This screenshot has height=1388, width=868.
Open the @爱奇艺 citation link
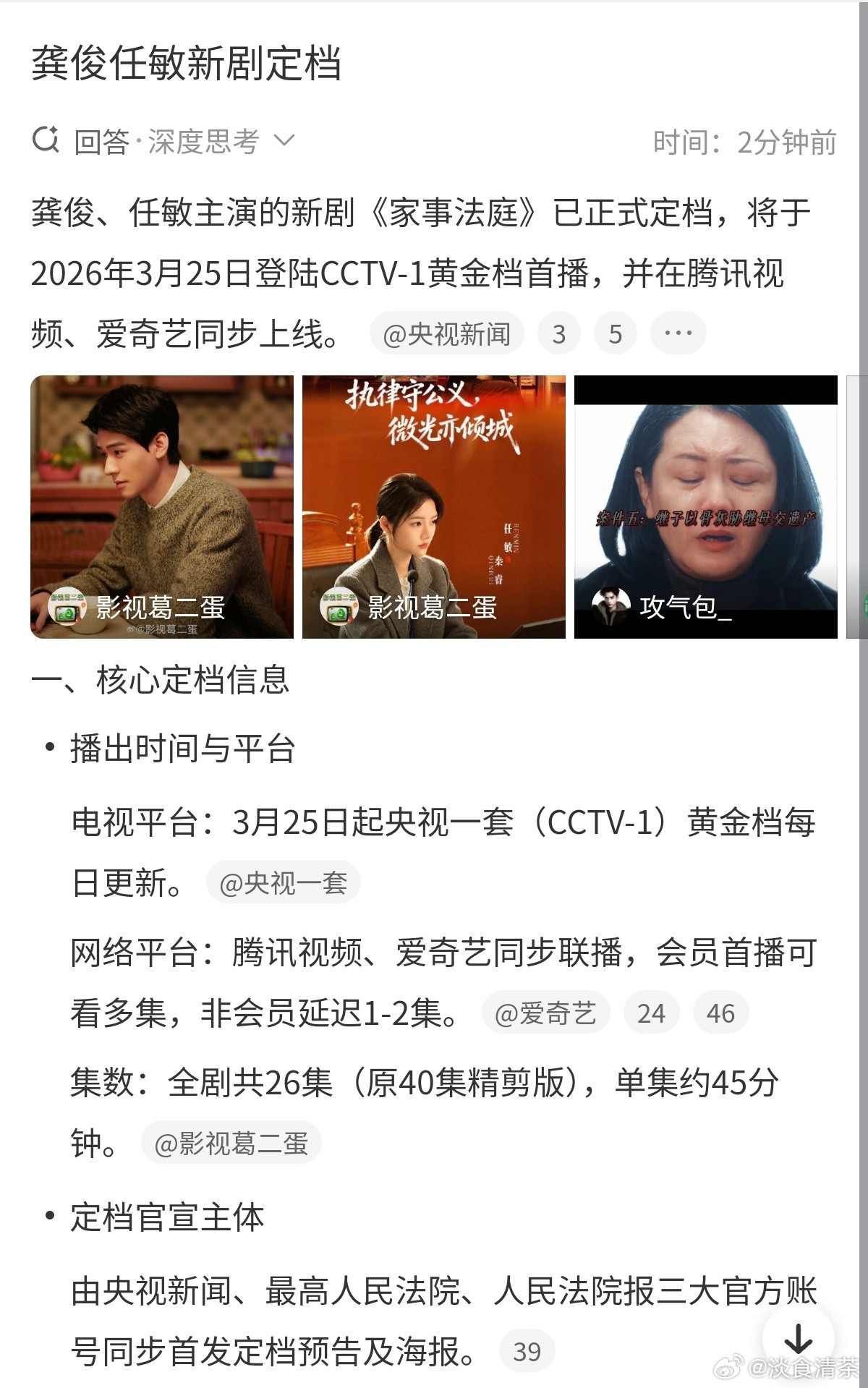click(x=546, y=1013)
